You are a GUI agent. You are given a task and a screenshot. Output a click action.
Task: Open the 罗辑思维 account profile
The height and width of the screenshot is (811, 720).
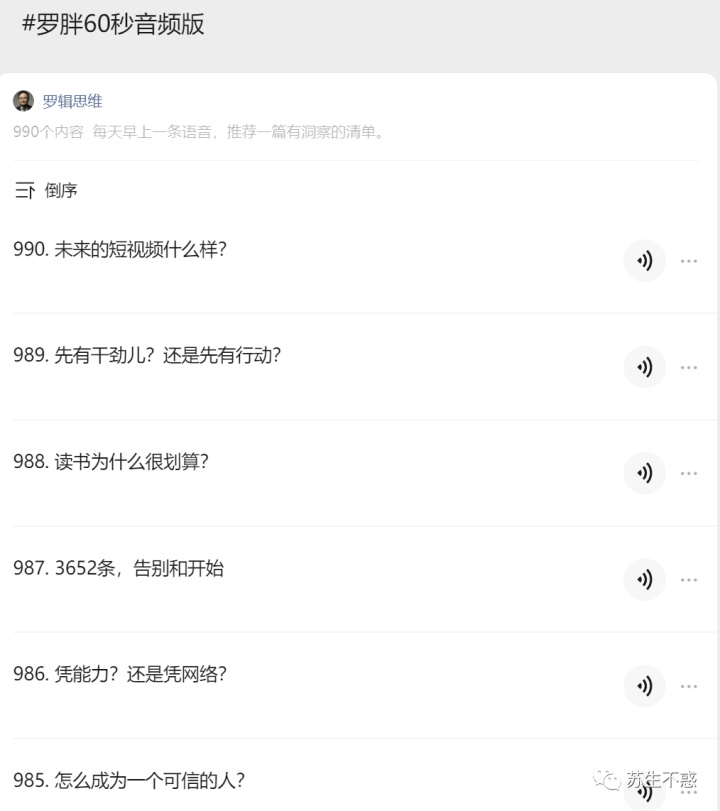tap(72, 101)
